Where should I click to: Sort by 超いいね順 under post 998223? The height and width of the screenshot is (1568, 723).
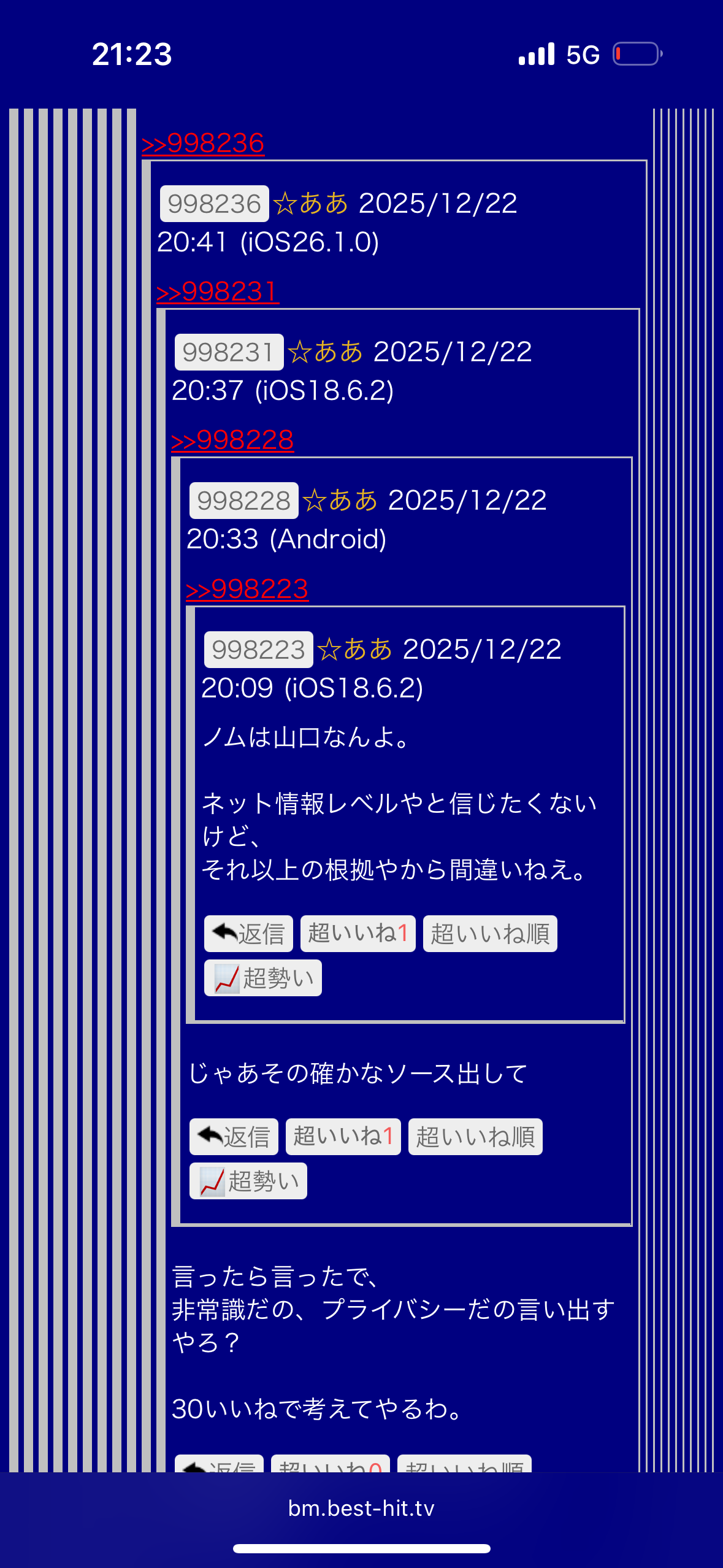click(489, 934)
